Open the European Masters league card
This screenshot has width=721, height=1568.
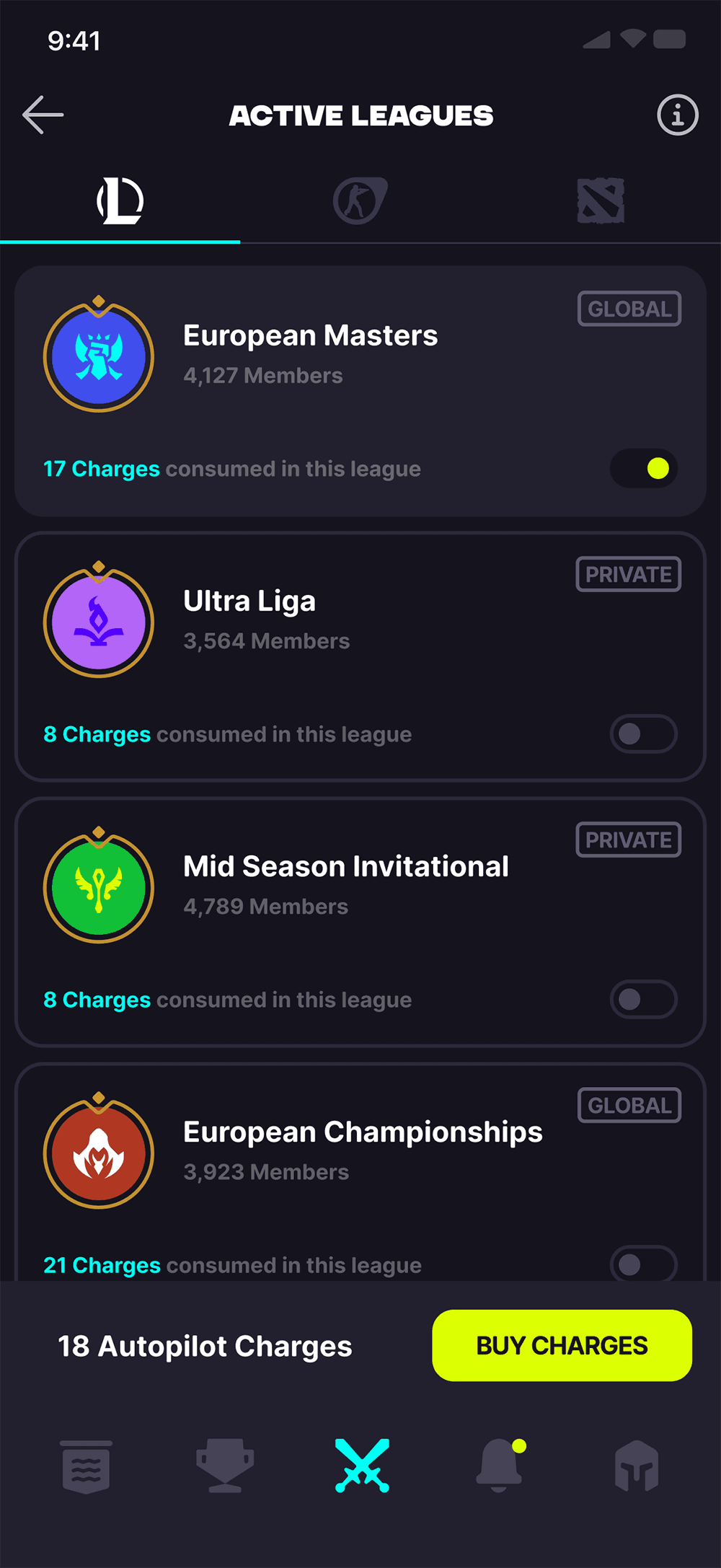click(360, 391)
